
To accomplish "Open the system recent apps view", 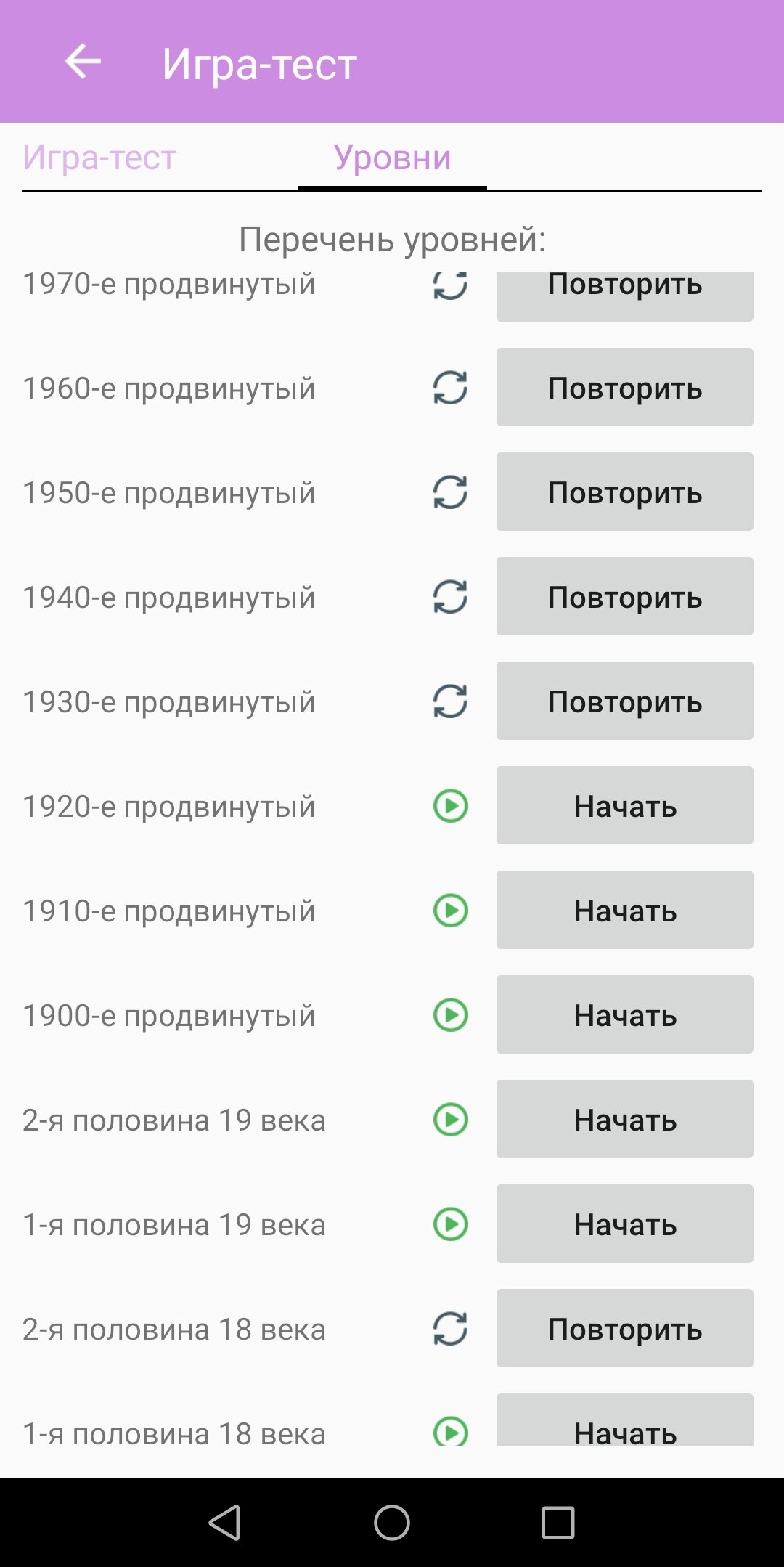I will (558, 1523).
